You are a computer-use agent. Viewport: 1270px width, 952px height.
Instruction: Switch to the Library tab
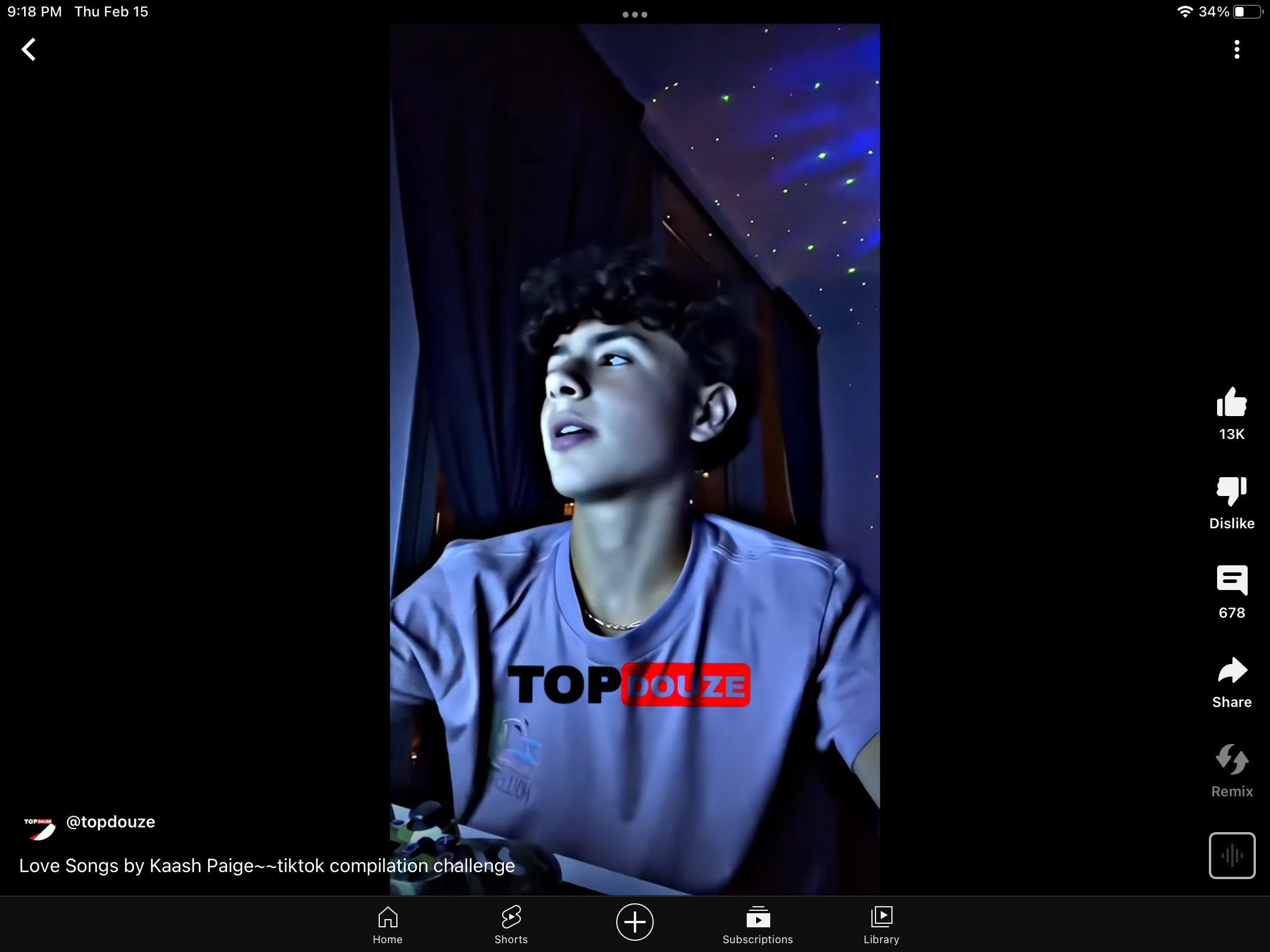tap(881, 924)
